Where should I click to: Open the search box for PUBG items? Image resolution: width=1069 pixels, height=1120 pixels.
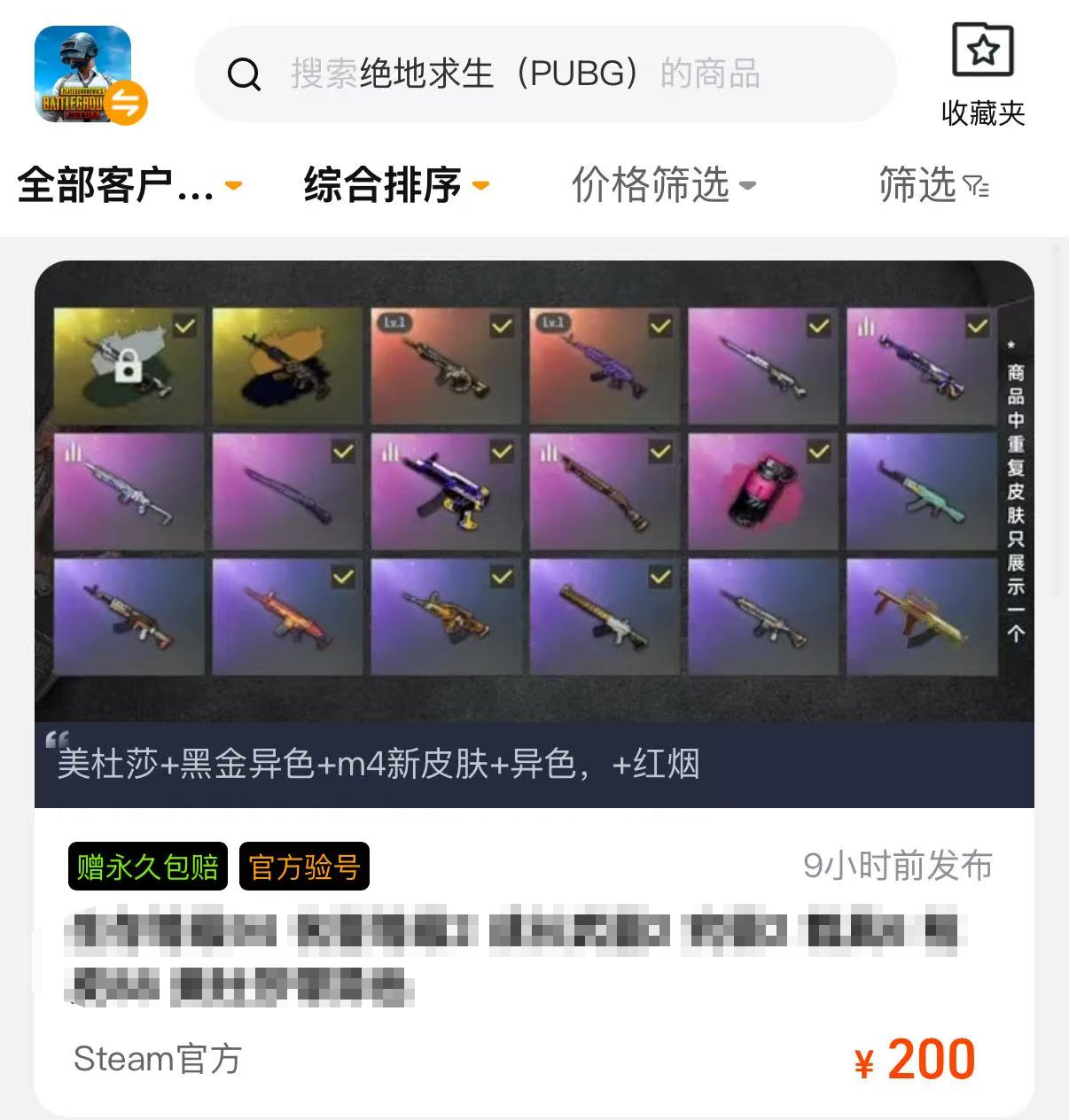coord(545,74)
